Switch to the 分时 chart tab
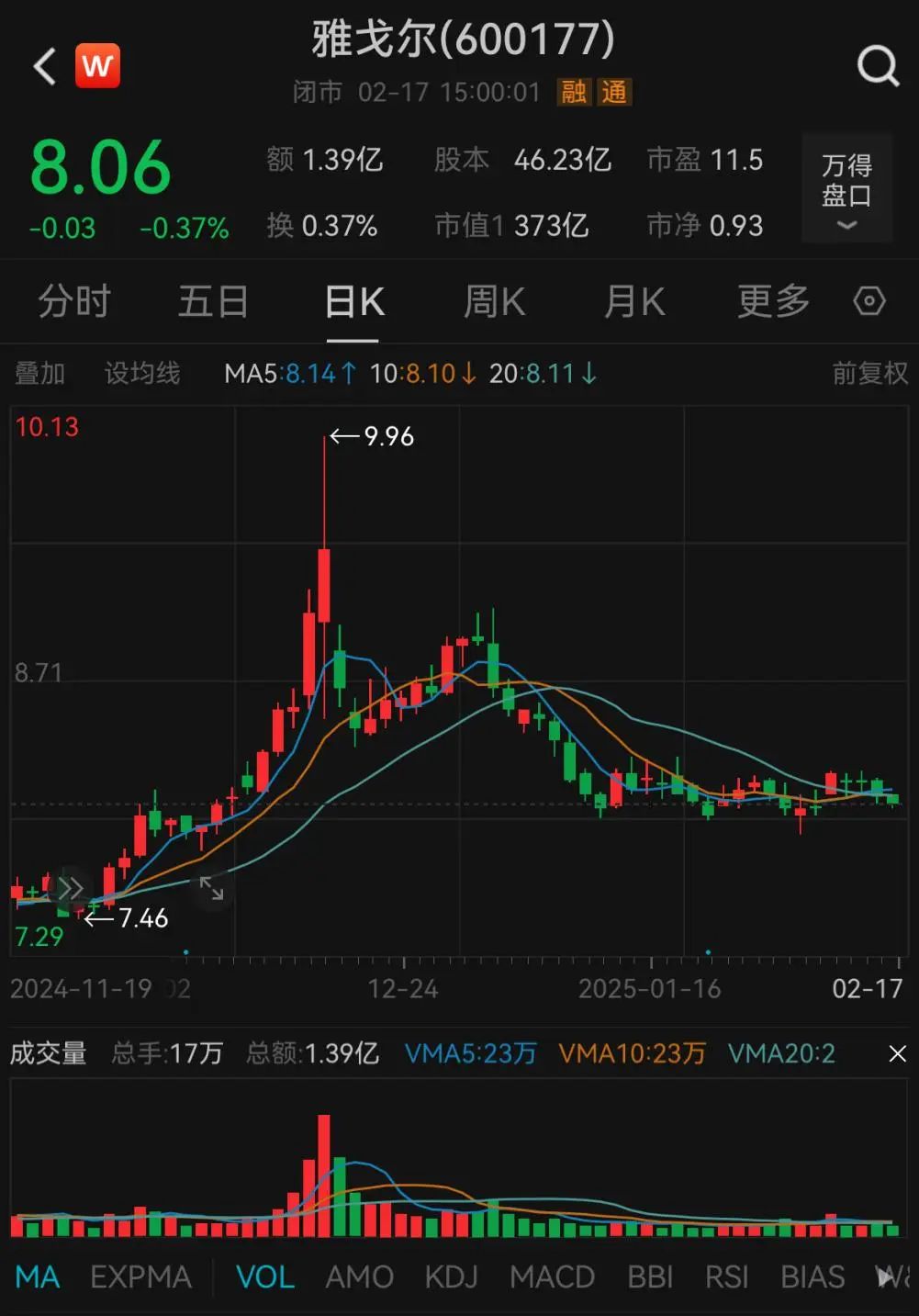The image size is (919, 1316). pyautogui.click(x=73, y=301)
